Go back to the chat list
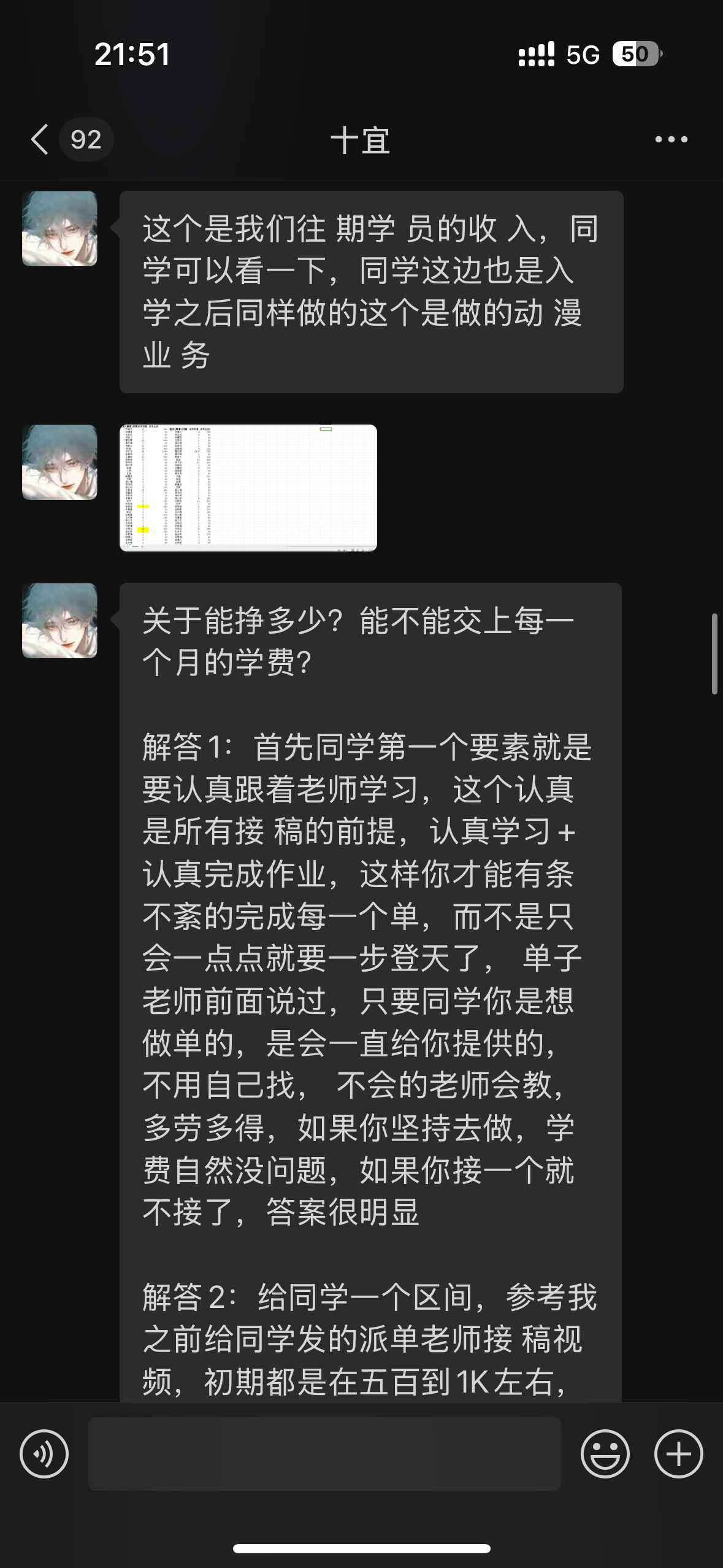This screenshot has height=1568, width=723. point(40,139)
